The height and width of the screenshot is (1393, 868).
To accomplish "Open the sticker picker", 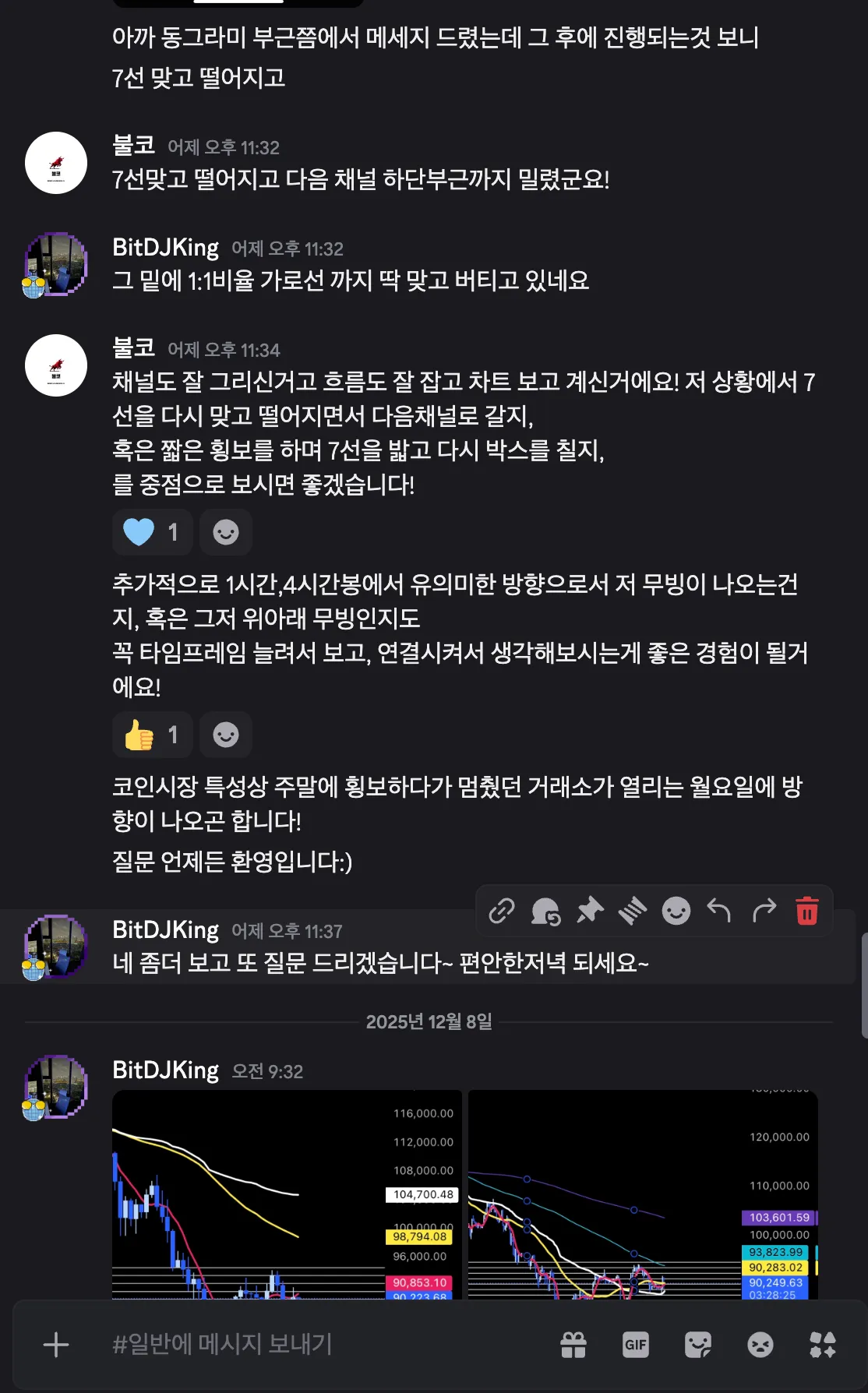I will [698, 1344].
